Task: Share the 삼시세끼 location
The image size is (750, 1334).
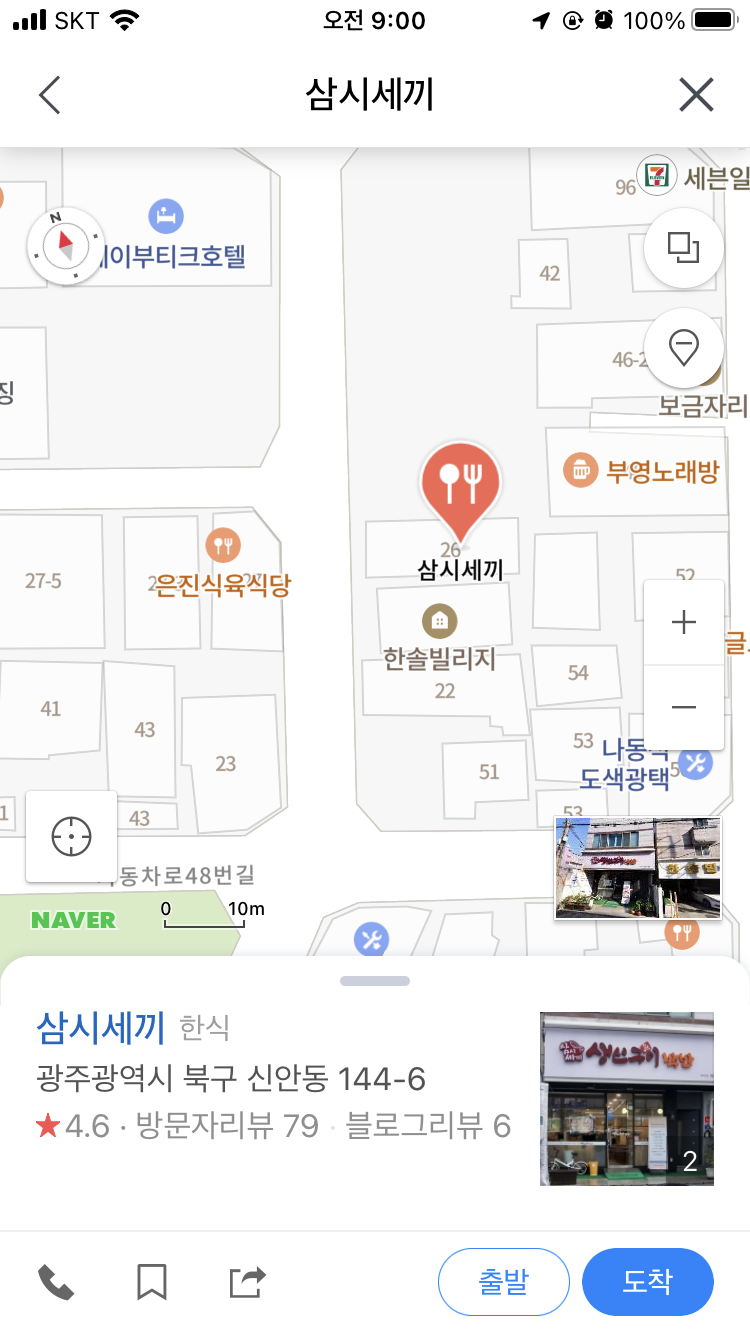Action: [247, 1281]
